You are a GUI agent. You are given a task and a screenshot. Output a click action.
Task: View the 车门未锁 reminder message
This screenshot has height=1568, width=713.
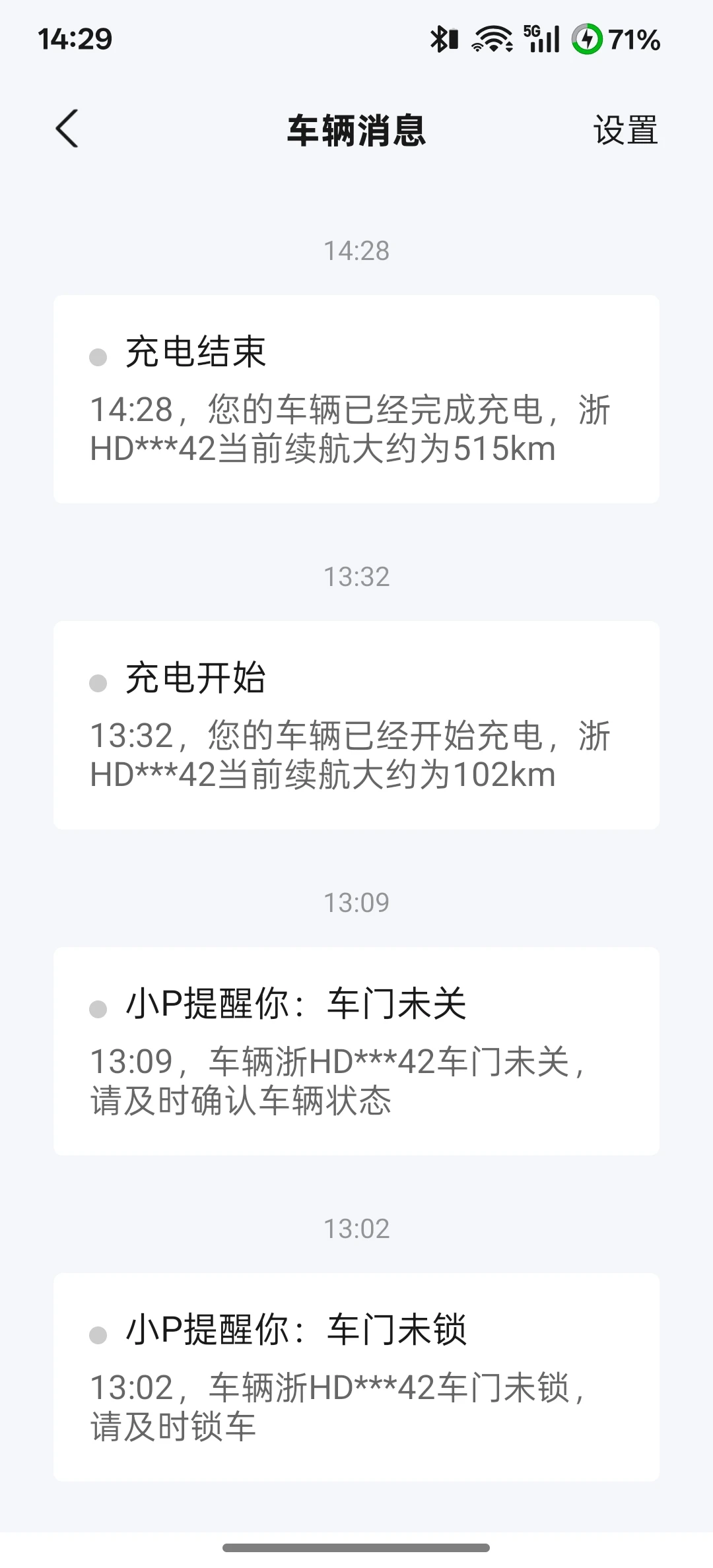[x=356, y=1377]
